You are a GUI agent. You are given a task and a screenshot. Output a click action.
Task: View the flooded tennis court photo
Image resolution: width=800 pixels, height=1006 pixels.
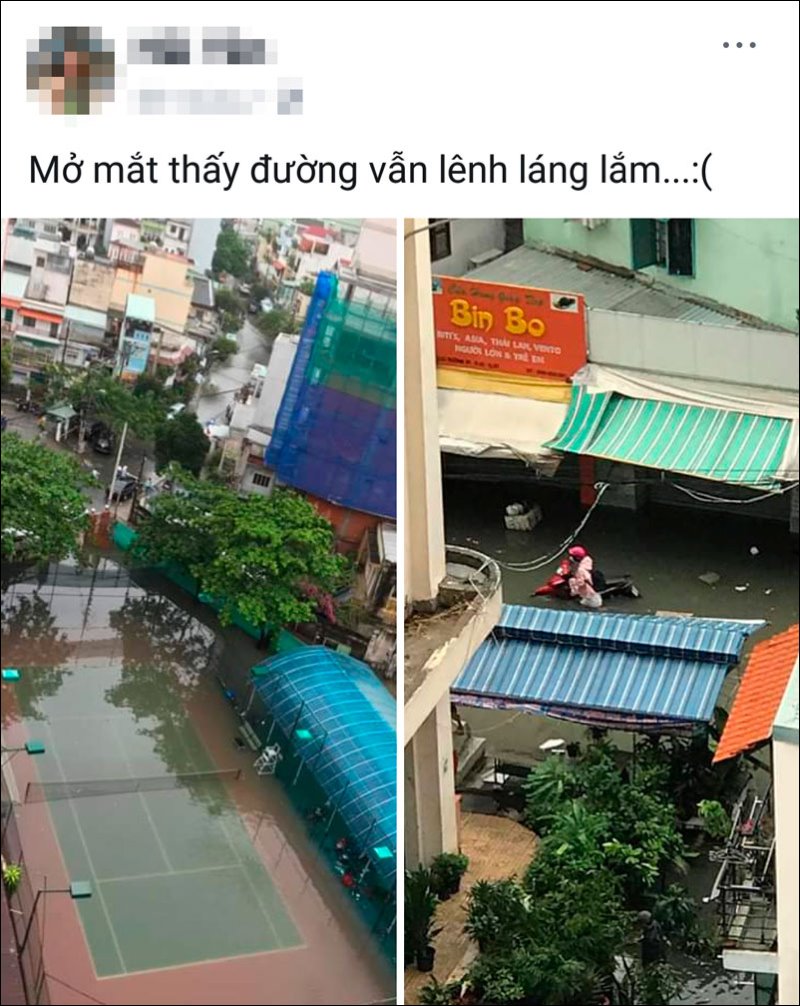click(198, 610)
